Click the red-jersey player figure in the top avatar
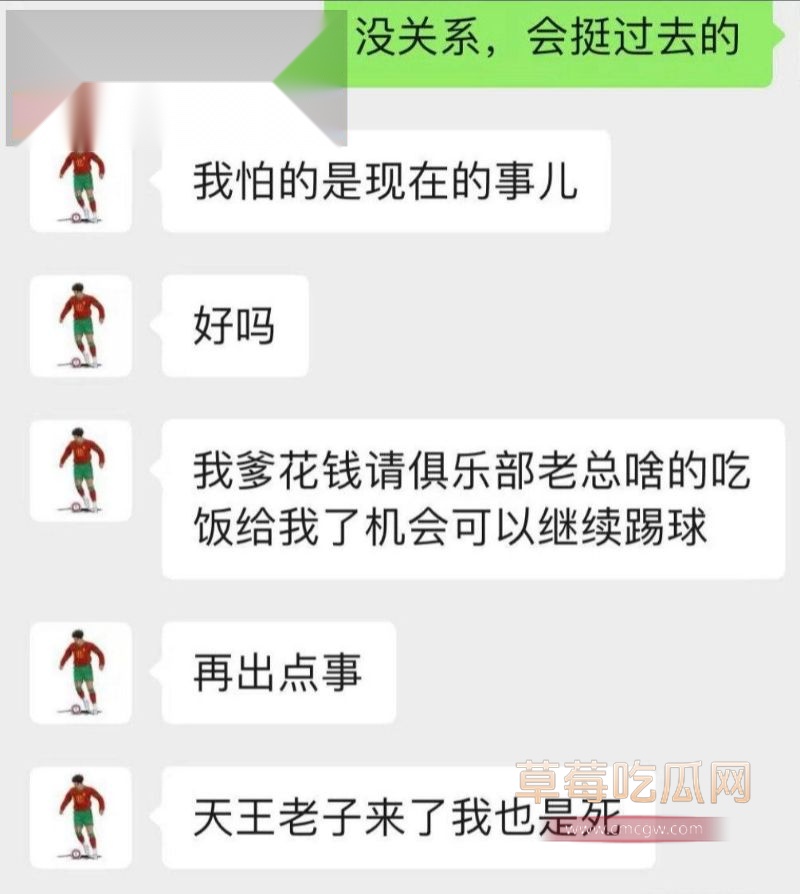800x894 pixels. (85, 180)
